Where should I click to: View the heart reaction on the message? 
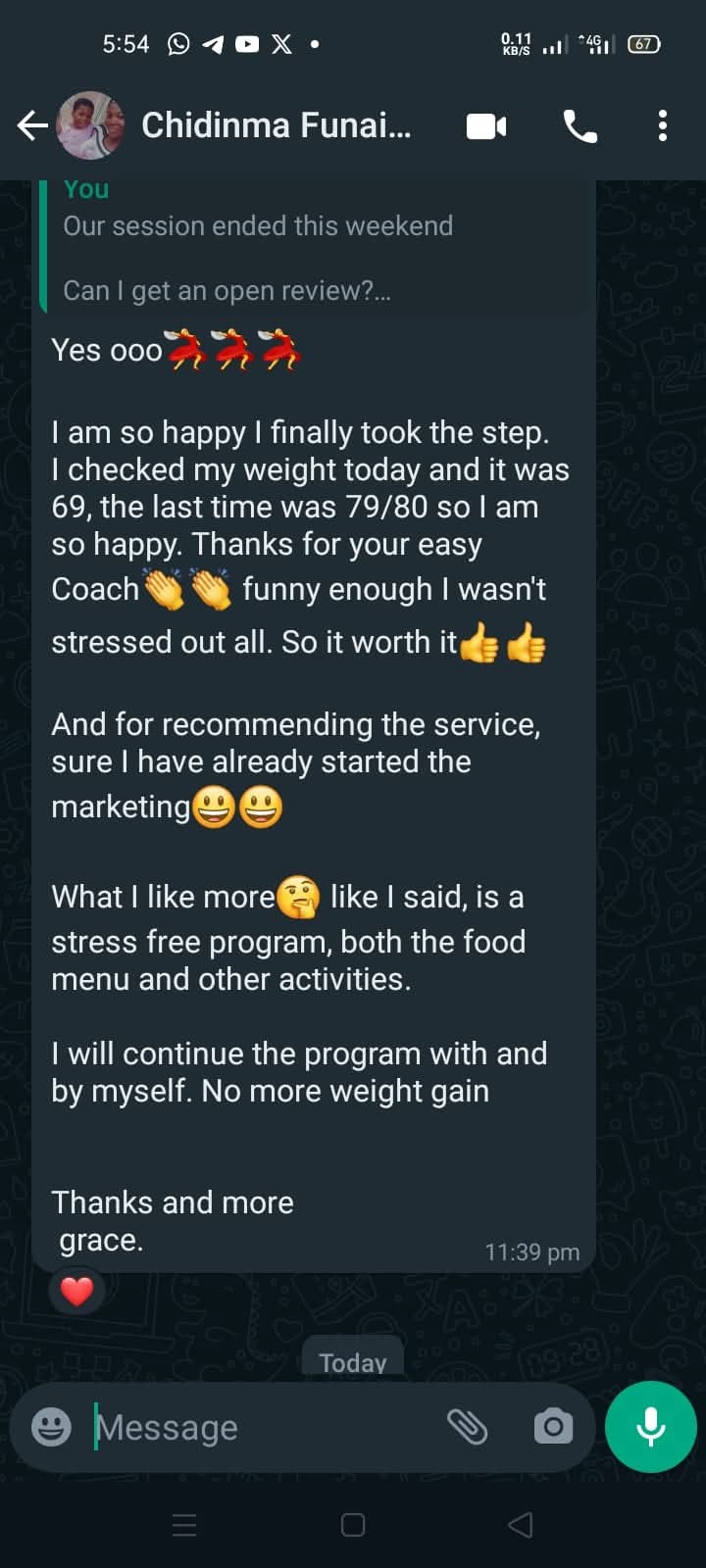(x=77, y=1291)
